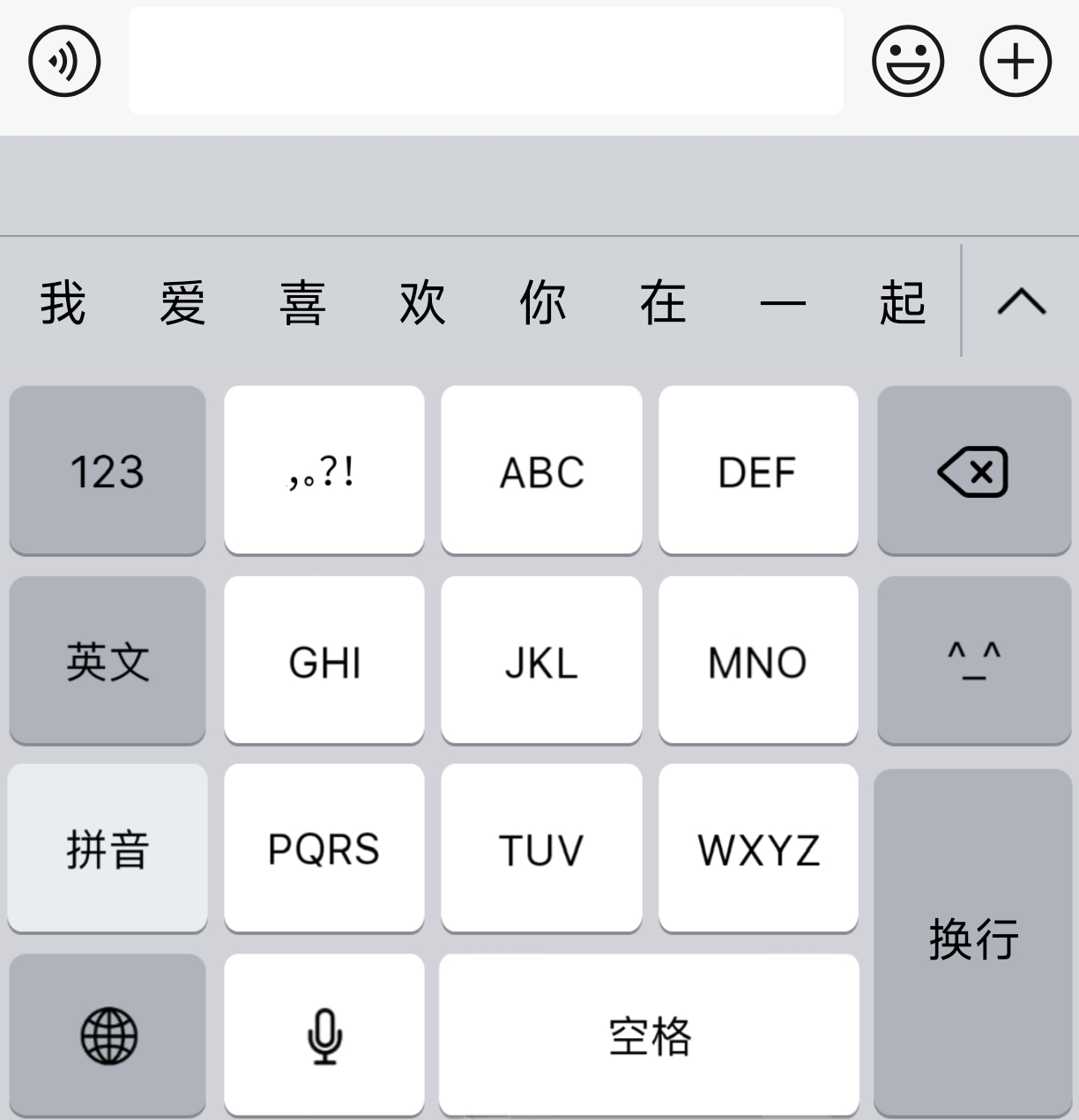Image resolution: width=1079 pixels, height=1120 pixels.
Task: Tap the ^_^ kaomoji key
Action: (x=974, y=660)
